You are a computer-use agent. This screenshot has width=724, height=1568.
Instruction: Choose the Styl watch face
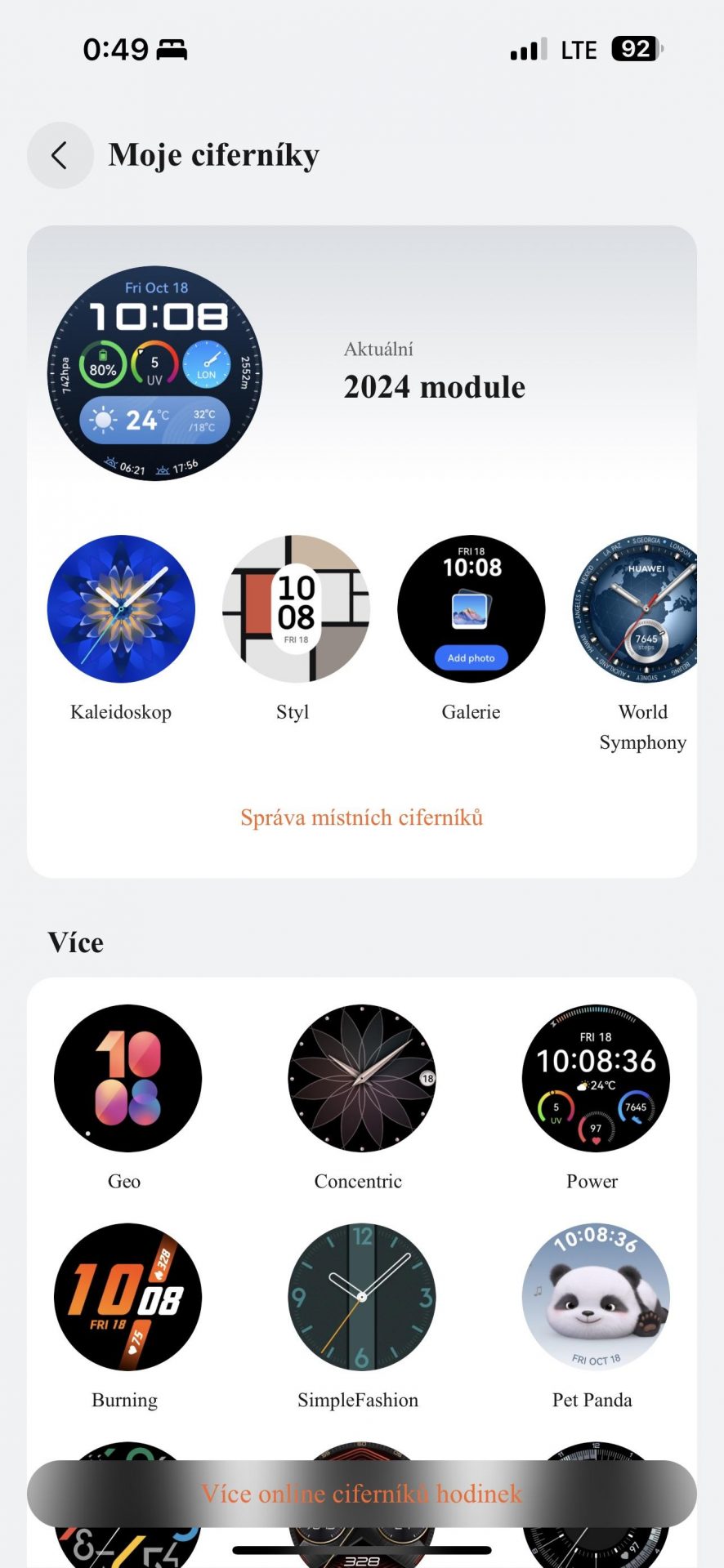pos(296,608)
